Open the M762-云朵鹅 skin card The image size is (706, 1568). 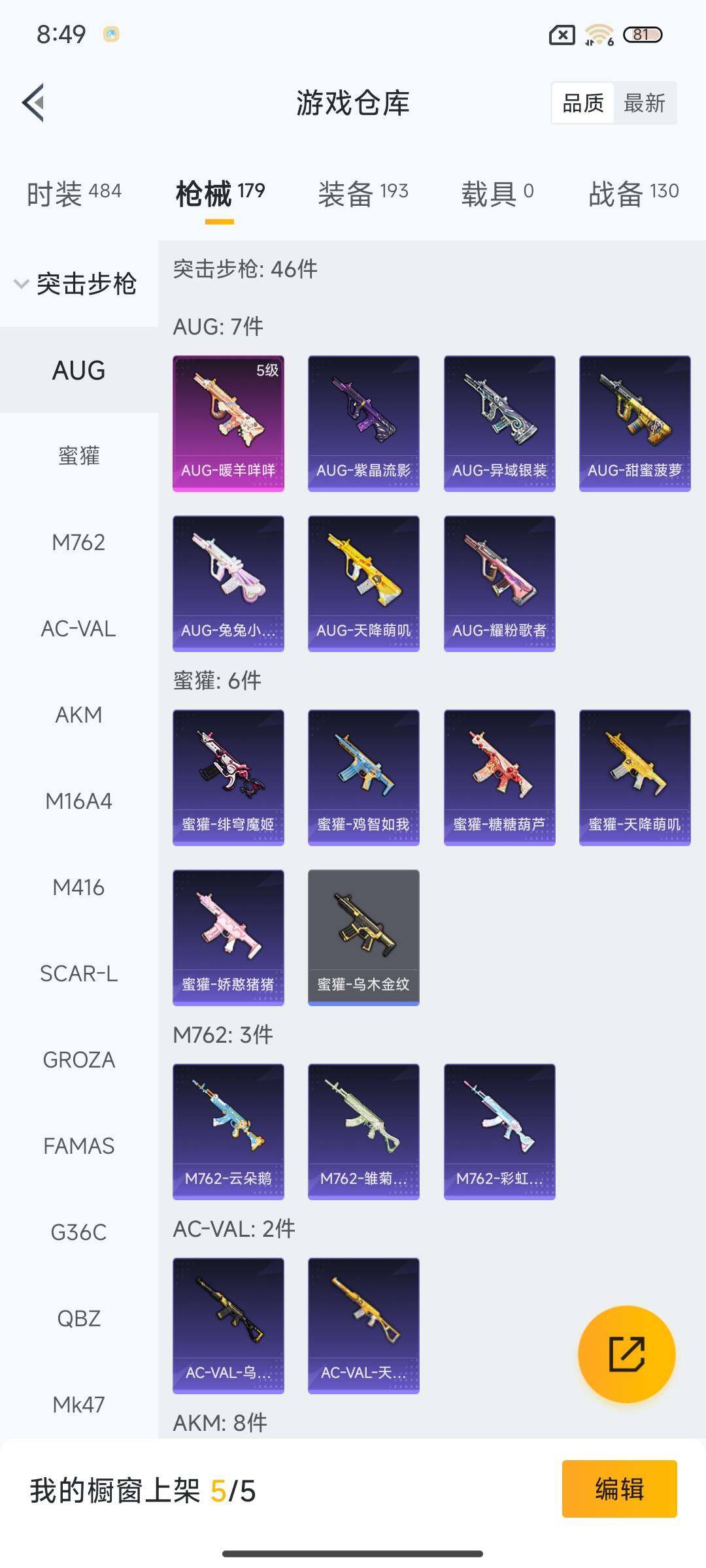tap(228, 1131)
